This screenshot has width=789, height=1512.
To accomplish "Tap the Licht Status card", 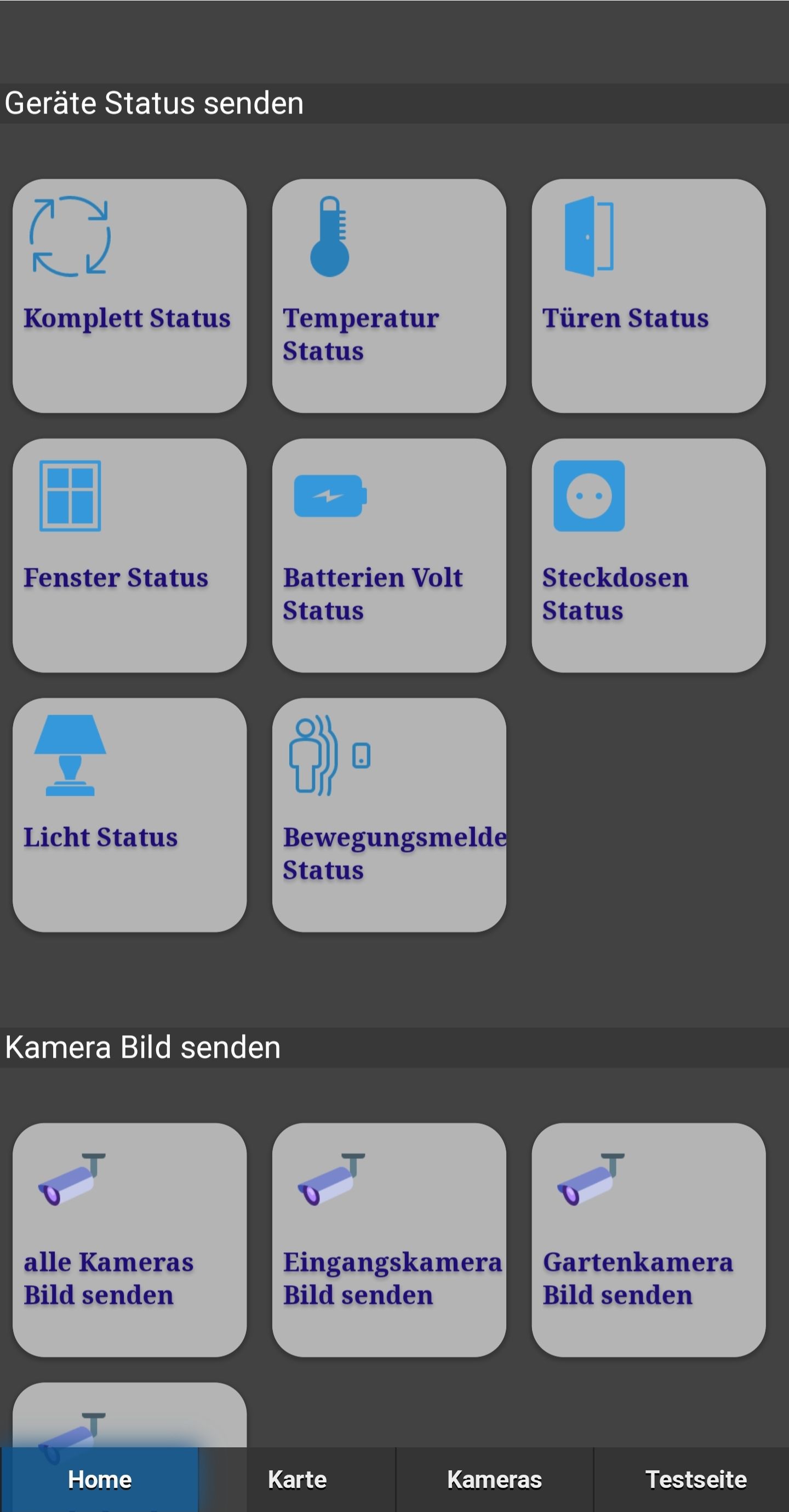I will click(x=129, y=815).
